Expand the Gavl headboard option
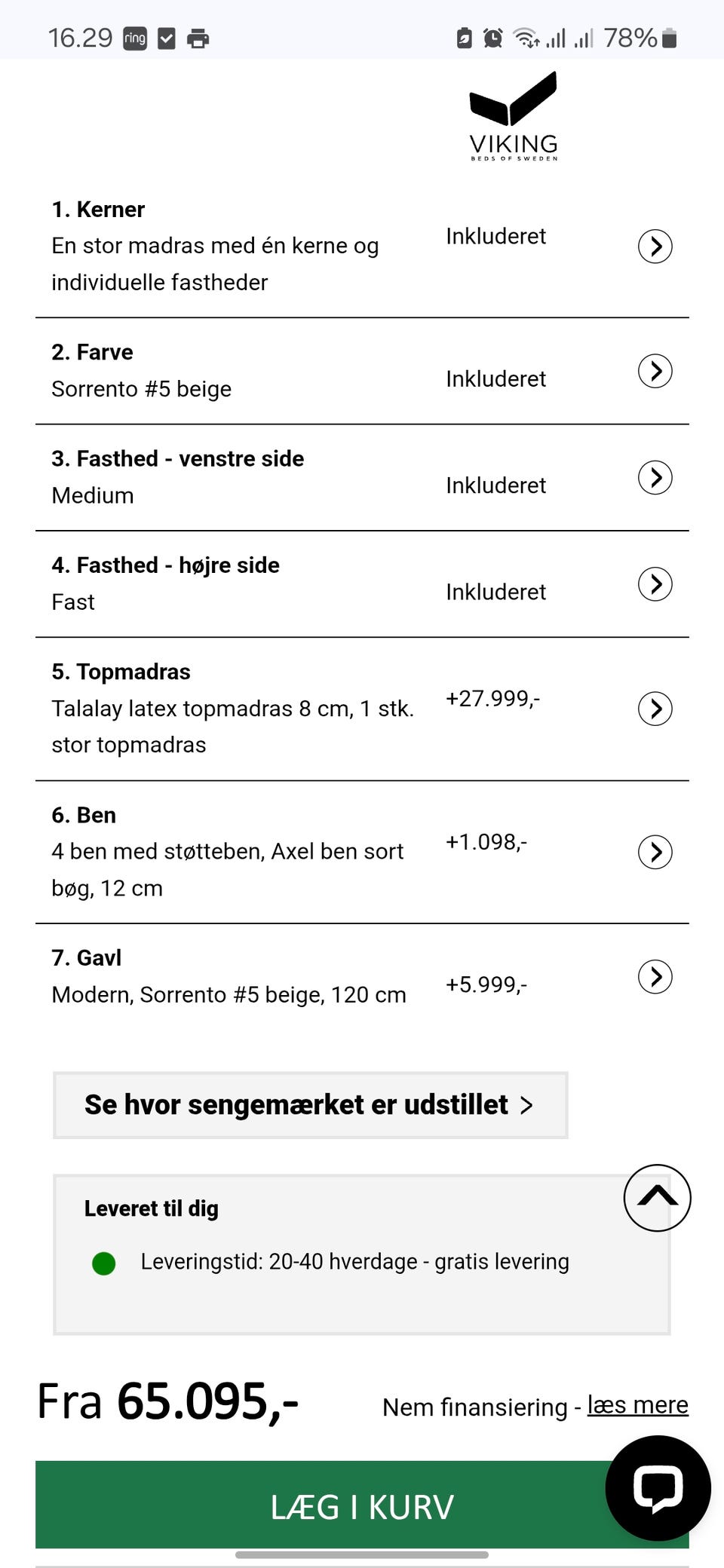The image size is (724, 1568). click(655, 976)
